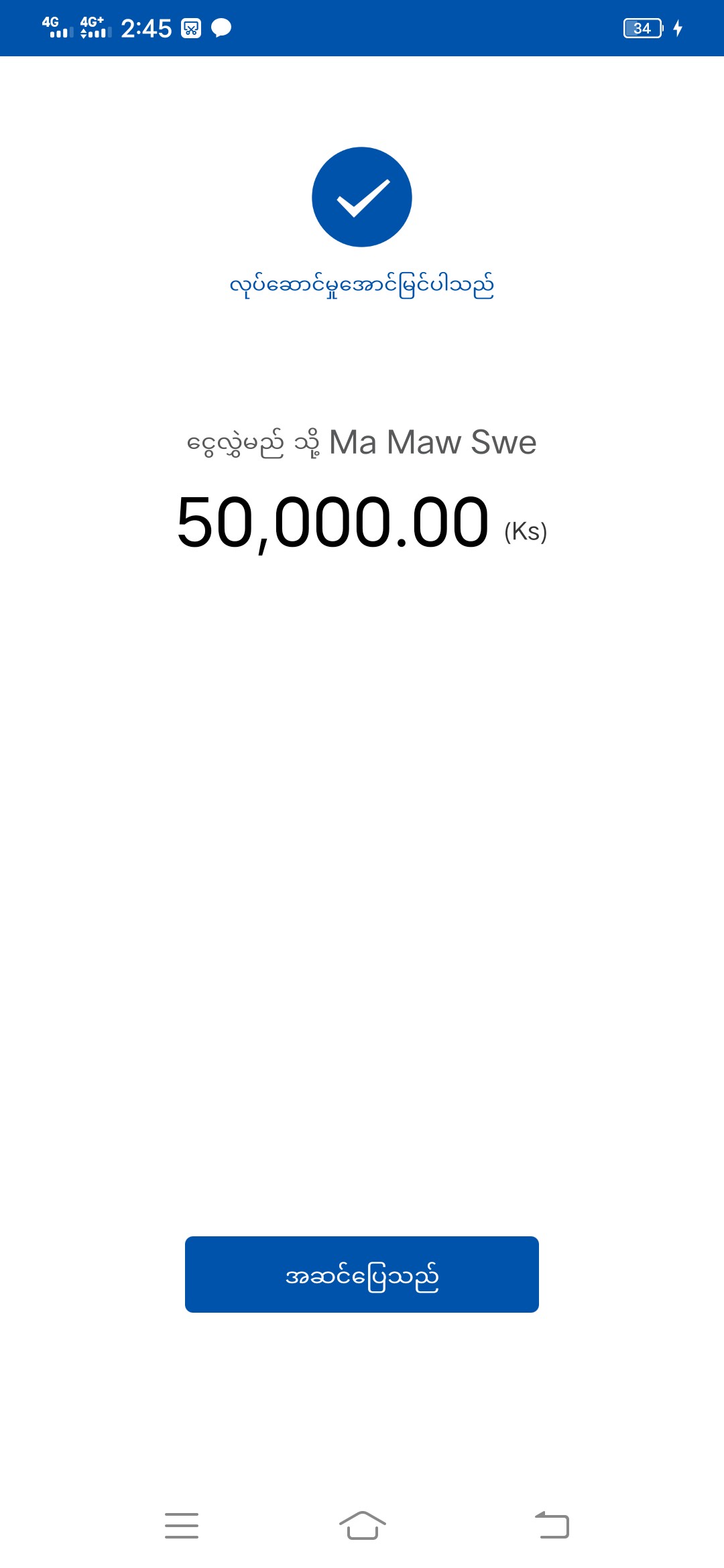Viewport: 724px width, 1568px height.
Task: Go to the system home screen
Action: coord(362,1526)
